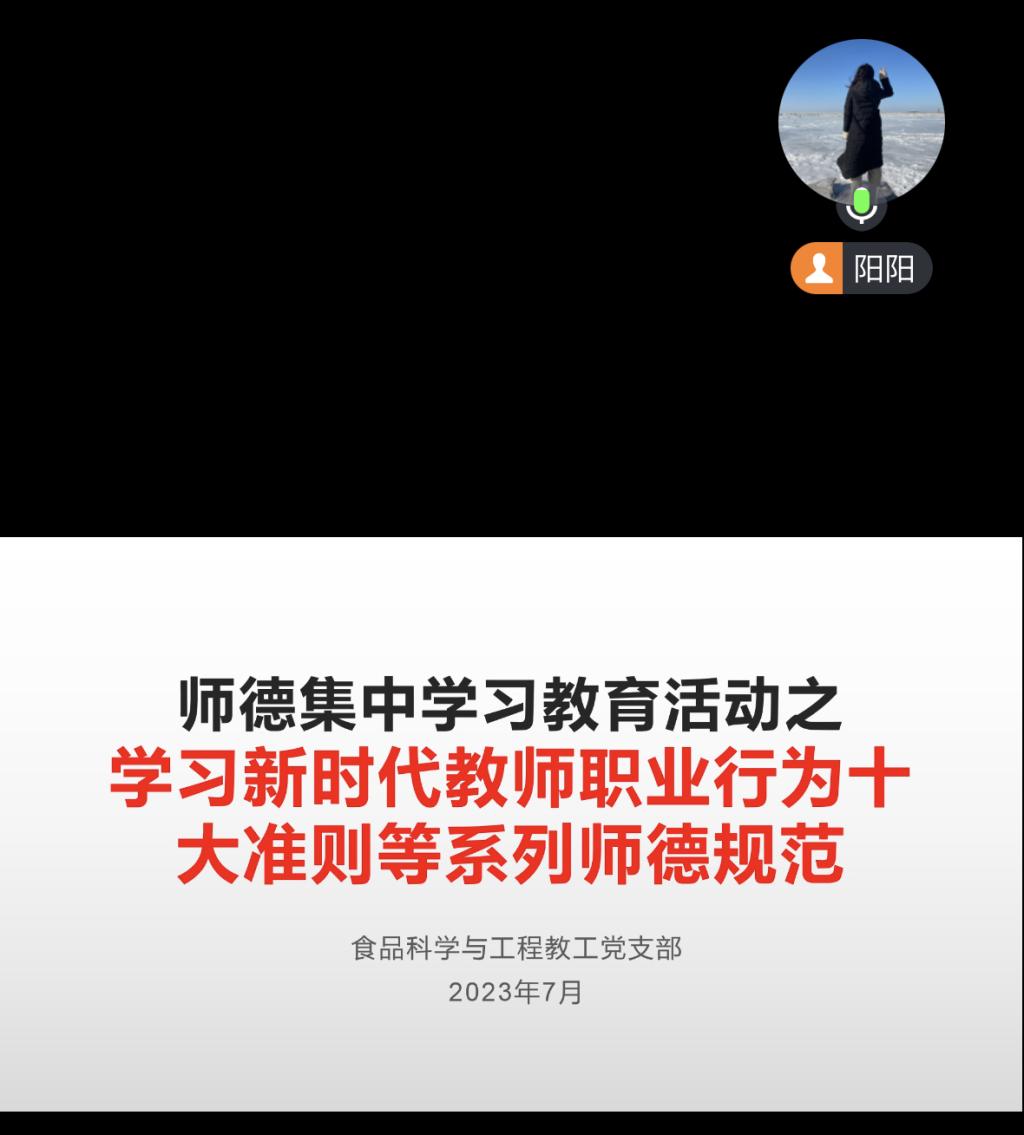Tap speaker 阳阳's avatar tile
The width and height of the screenshot is (1024, 1135).
[x=861, y=121]
